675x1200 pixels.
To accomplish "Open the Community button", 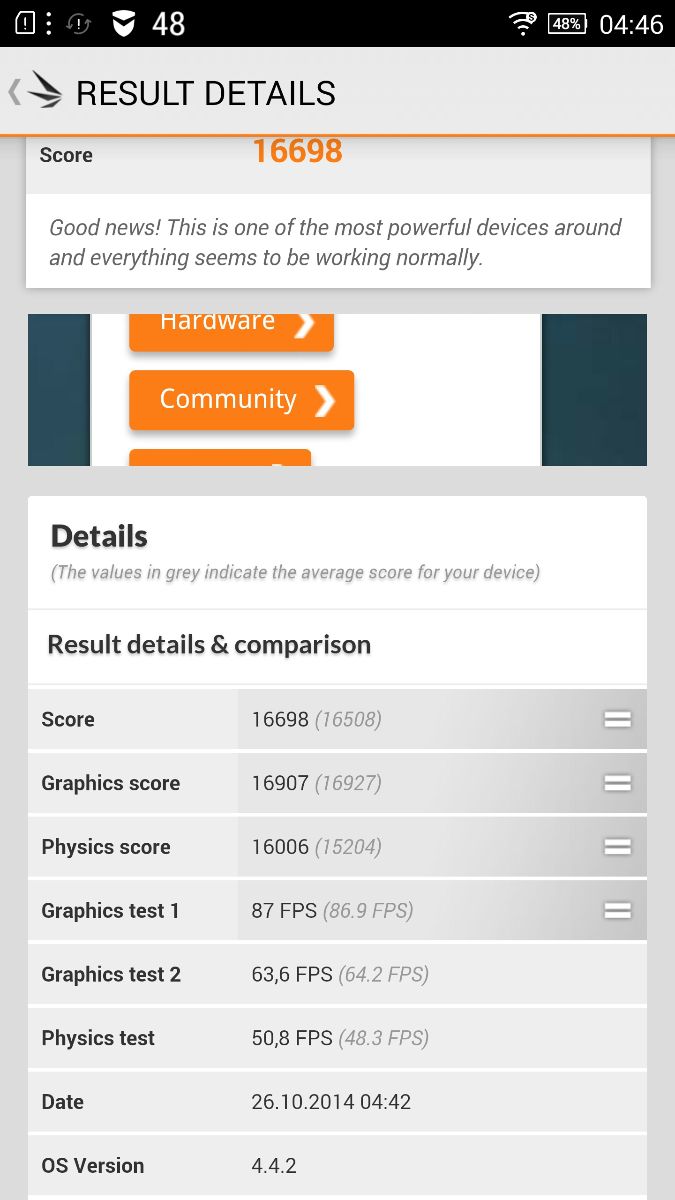I will pyautogui.click(x=242, y=400).
